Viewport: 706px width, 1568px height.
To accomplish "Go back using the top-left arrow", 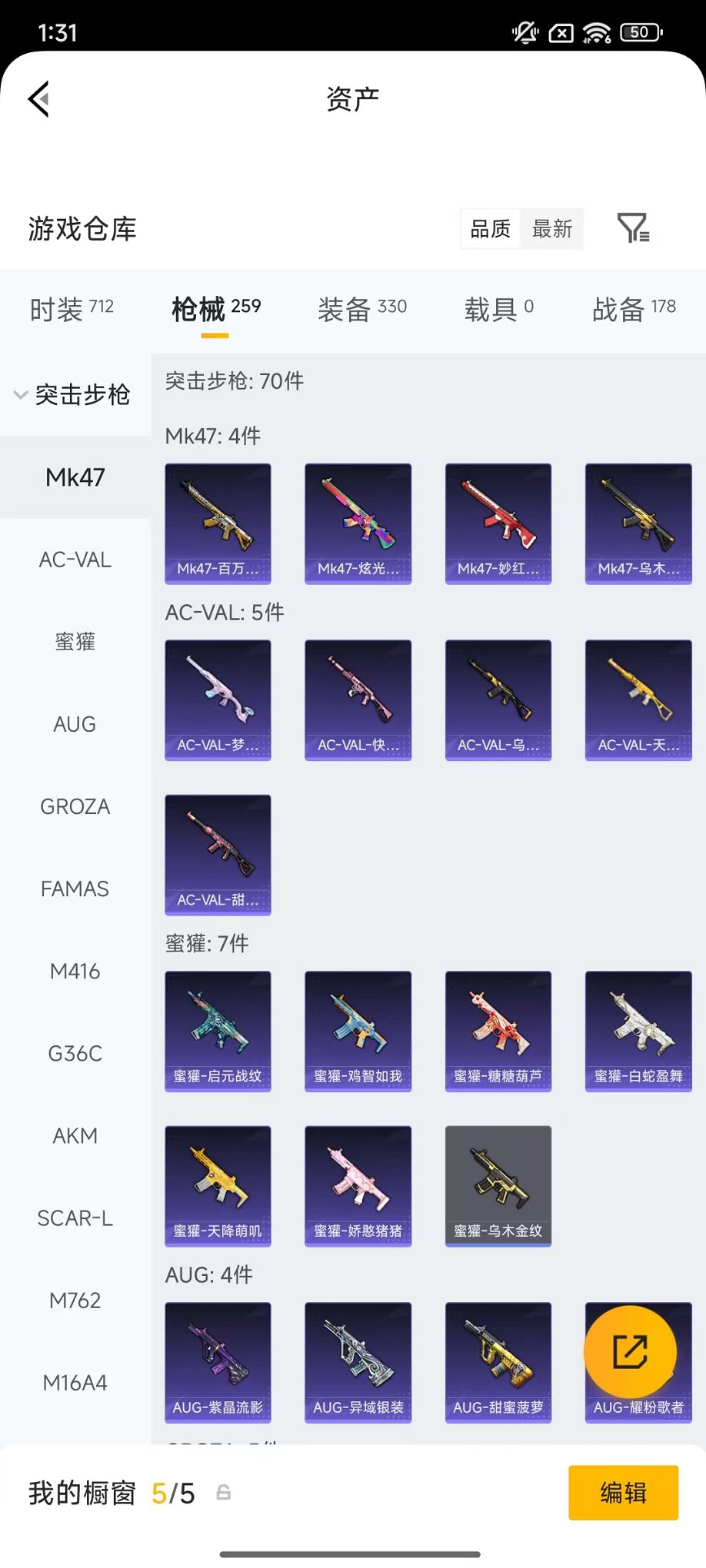I will coord(39,99).
